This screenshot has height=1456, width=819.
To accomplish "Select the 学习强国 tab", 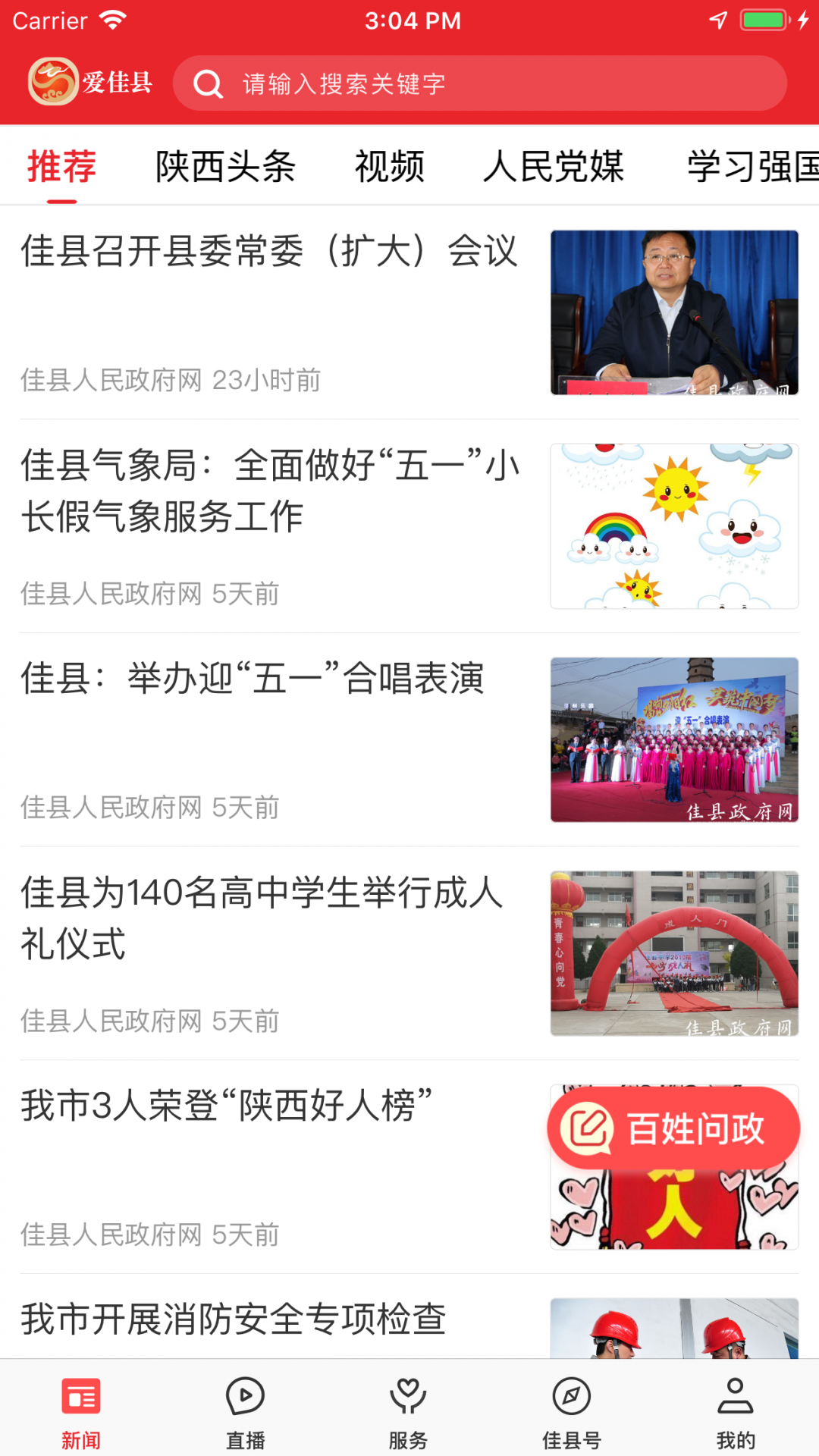I will [751, 167].
